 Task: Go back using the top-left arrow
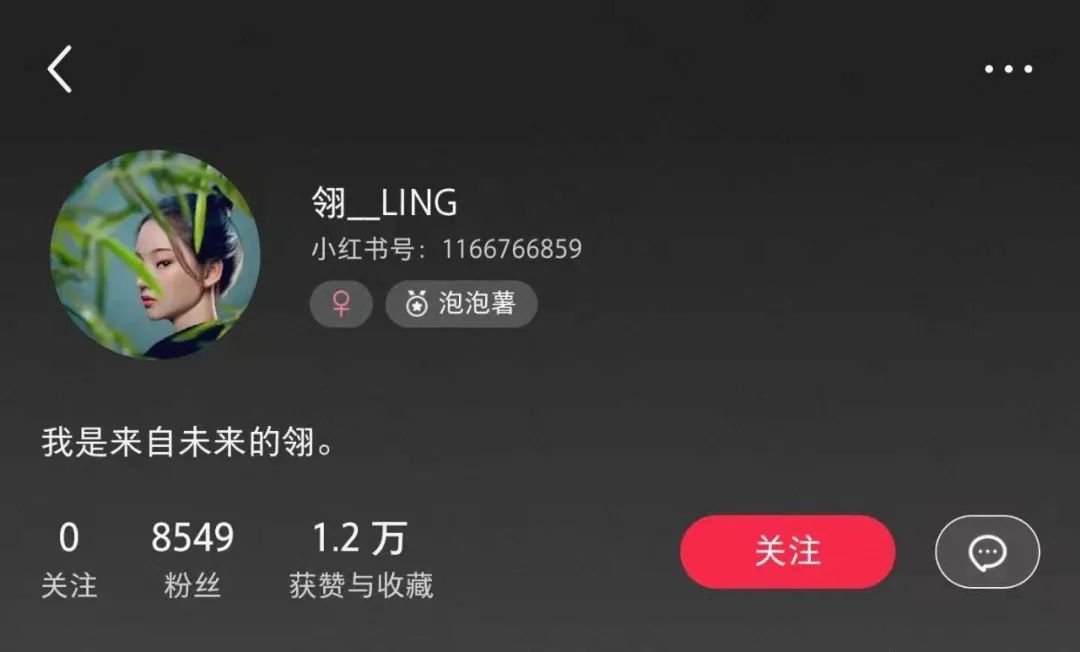pos(60,70)
